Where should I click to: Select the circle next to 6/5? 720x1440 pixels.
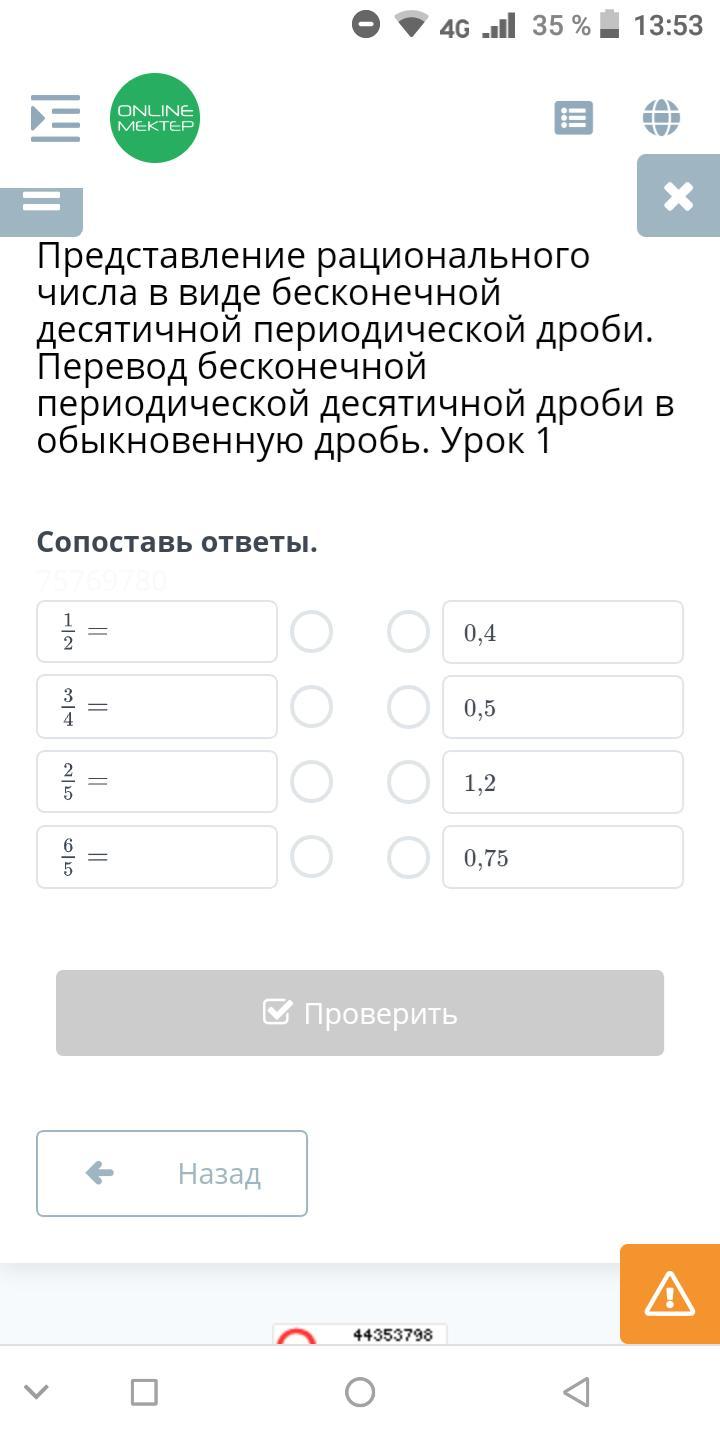(x=311, y=857)
